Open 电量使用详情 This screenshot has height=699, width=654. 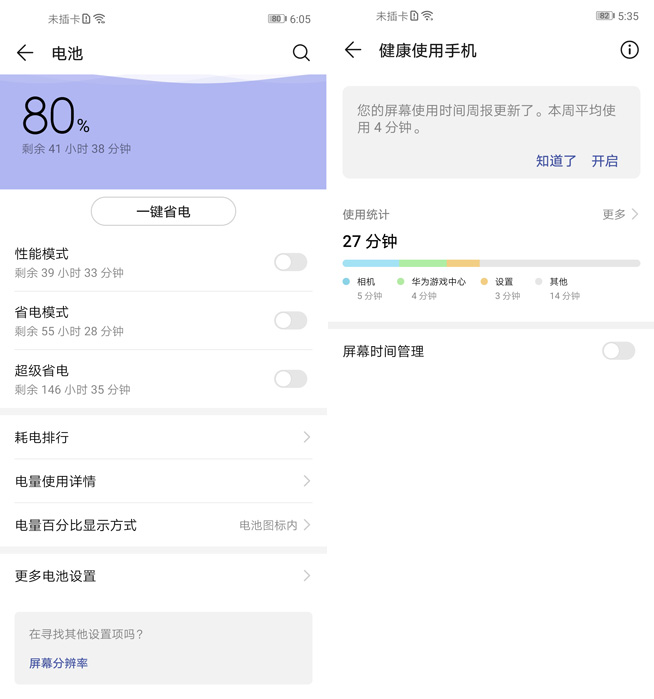coord(163,481)
